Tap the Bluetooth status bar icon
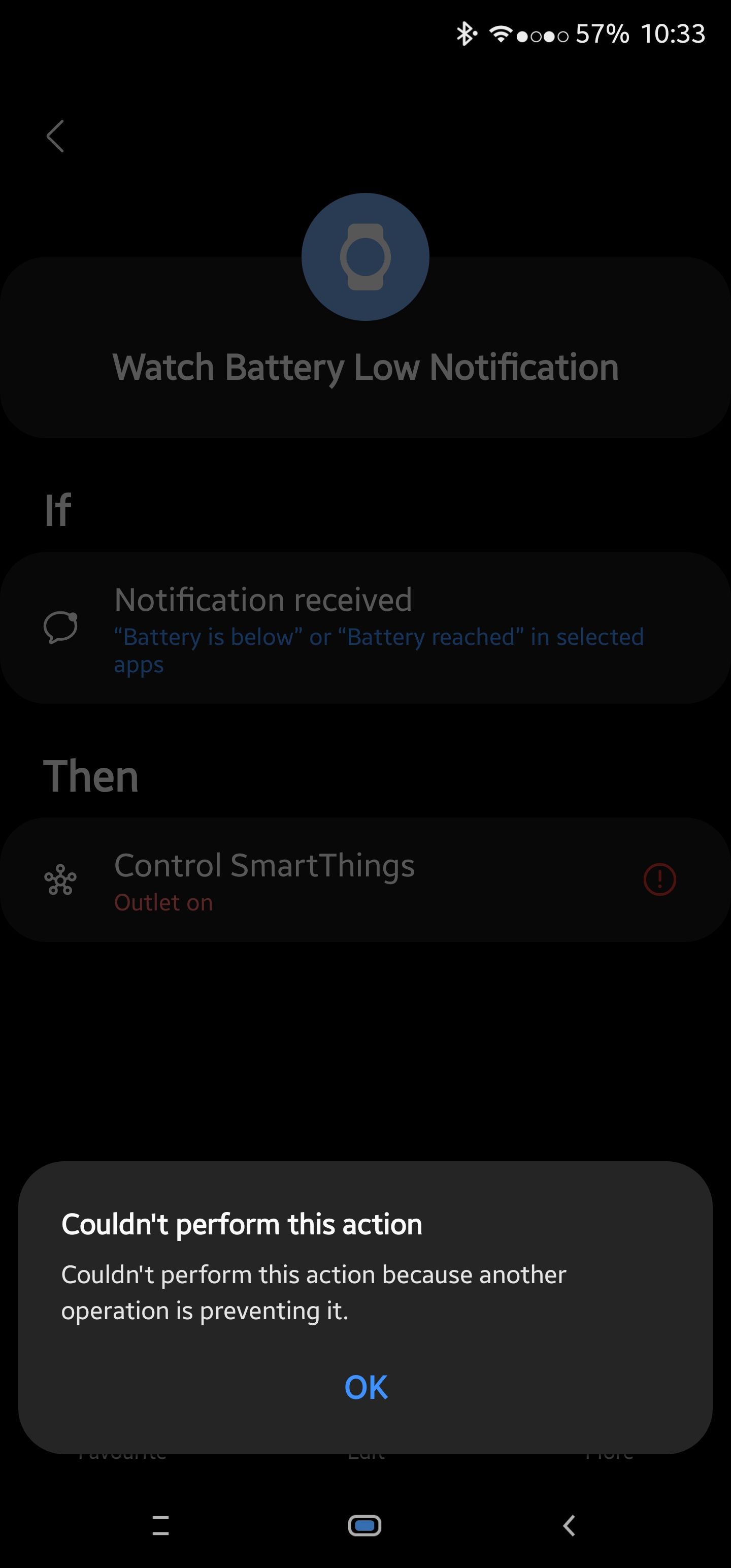The width and height of the screenshot is (731, 1568). coord(464,34)
